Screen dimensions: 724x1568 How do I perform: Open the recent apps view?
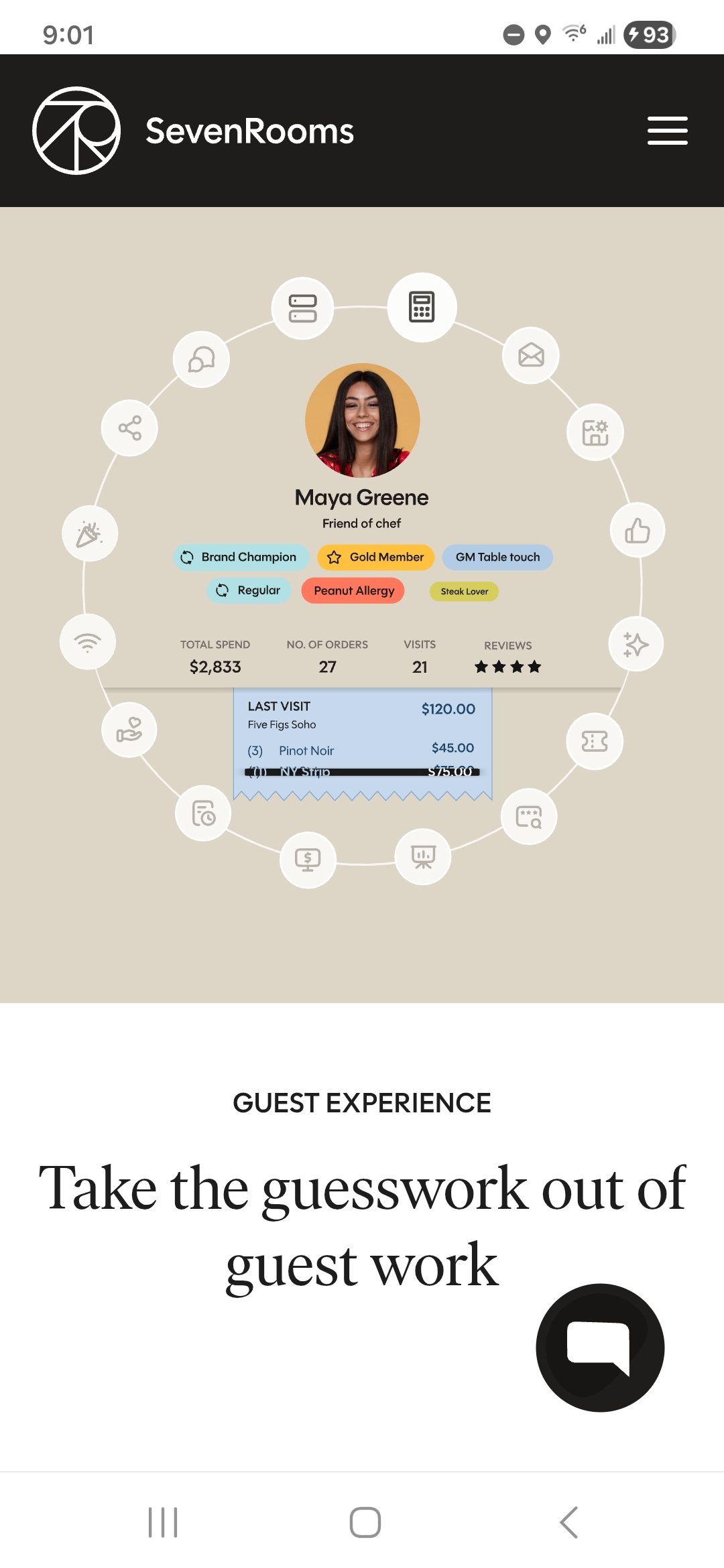[163, 1522]
